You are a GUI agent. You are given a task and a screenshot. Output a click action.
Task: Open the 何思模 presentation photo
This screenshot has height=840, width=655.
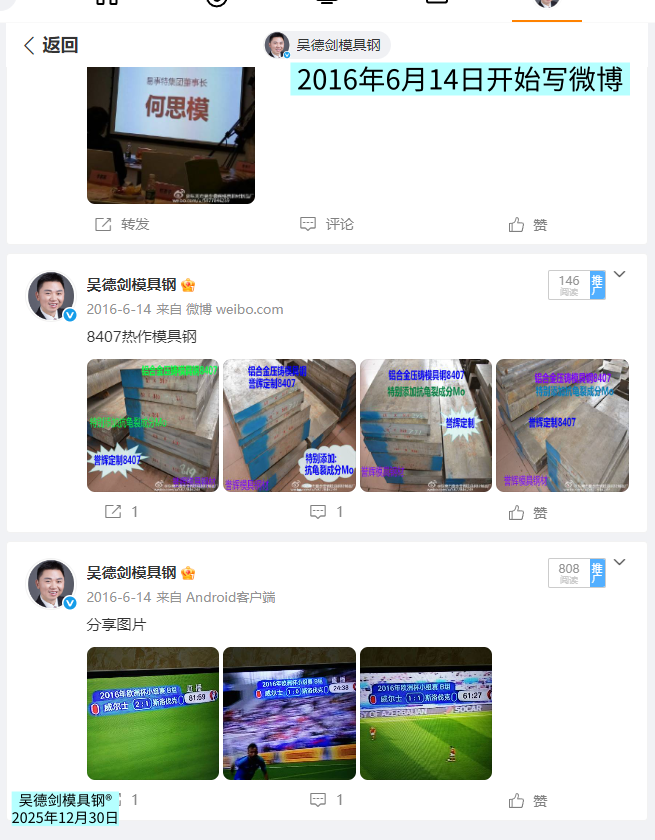pos(171,135)
